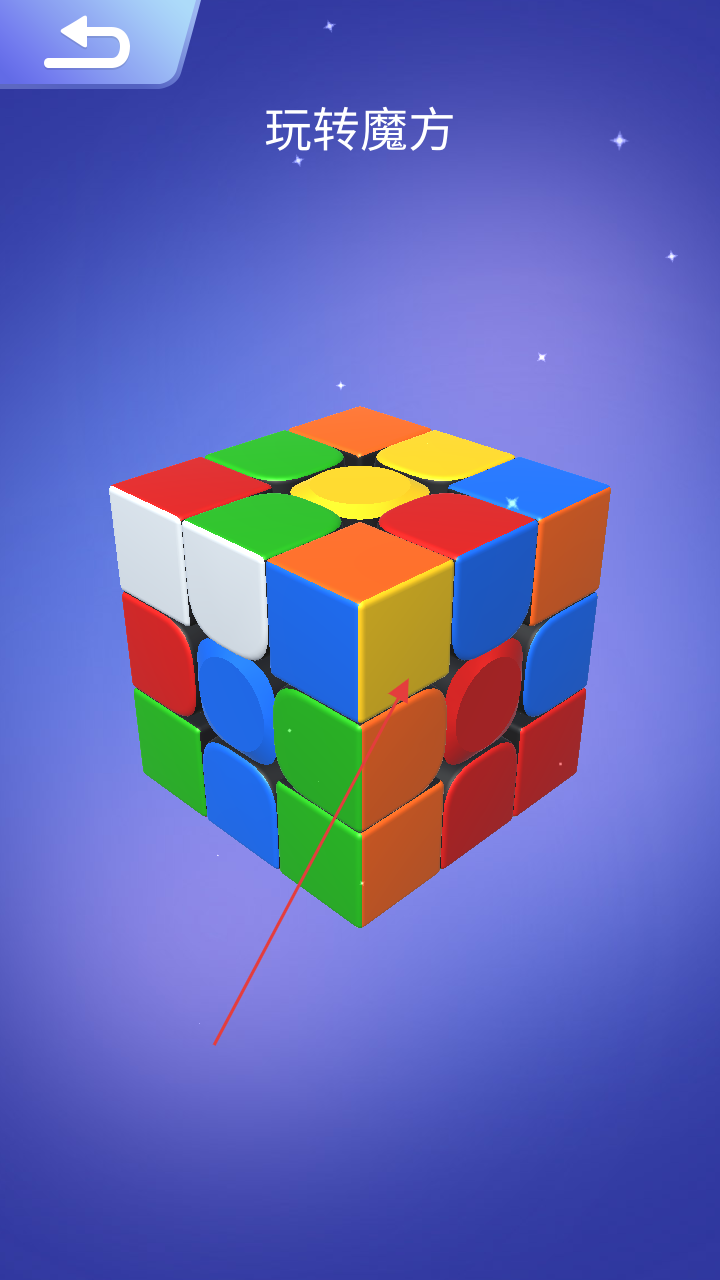The image size is (720, 1280).
Task: Go back using the return arrow
Action: click(88, 42)
